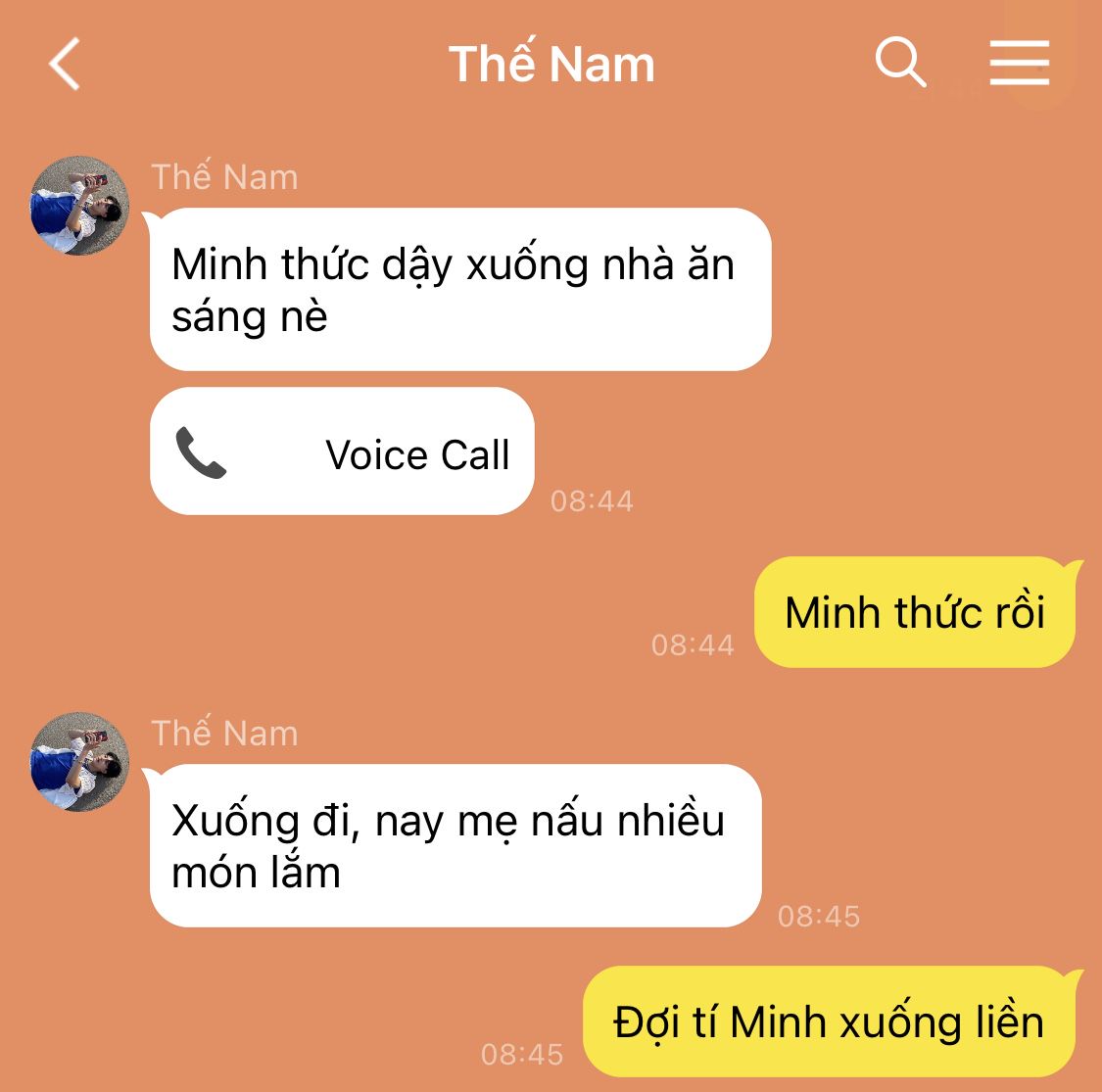
Task: Open the chat menu icon
Action: point(1019,63)
